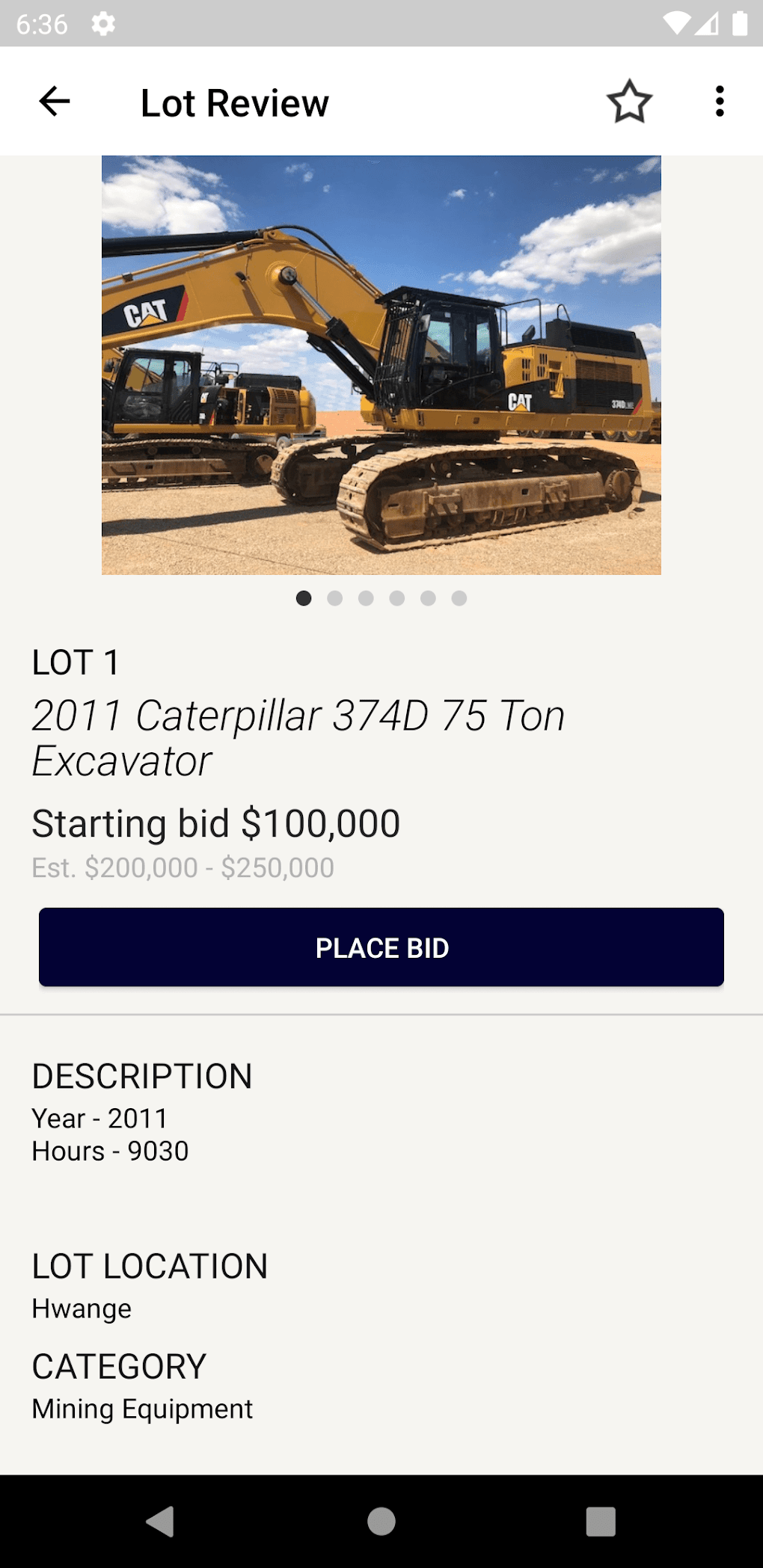This screenshot has height=1568, width=763.
Task: Star this lot as a favorite
Action: (629, 102)
